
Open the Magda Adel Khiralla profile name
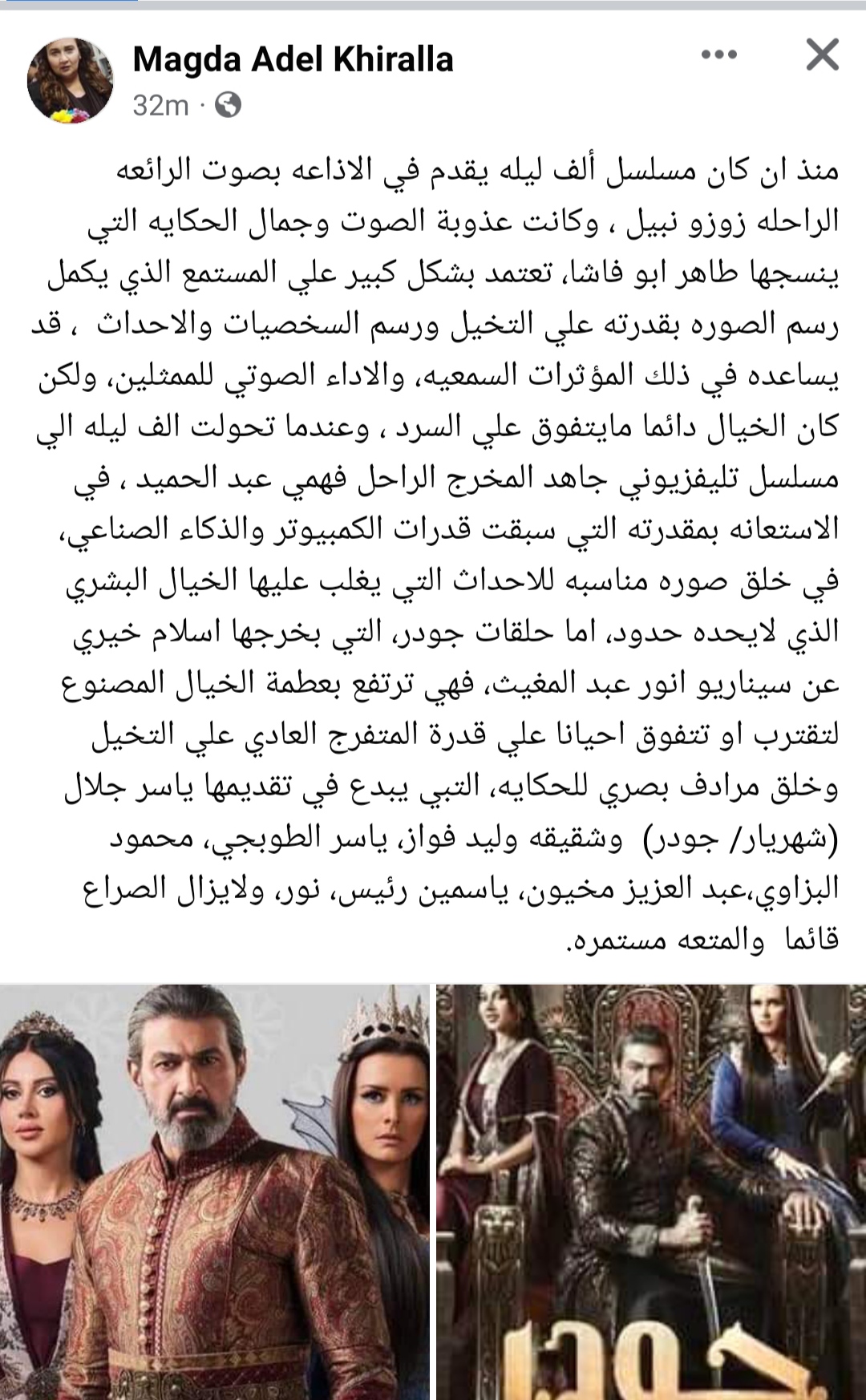(x=293, y=59)
